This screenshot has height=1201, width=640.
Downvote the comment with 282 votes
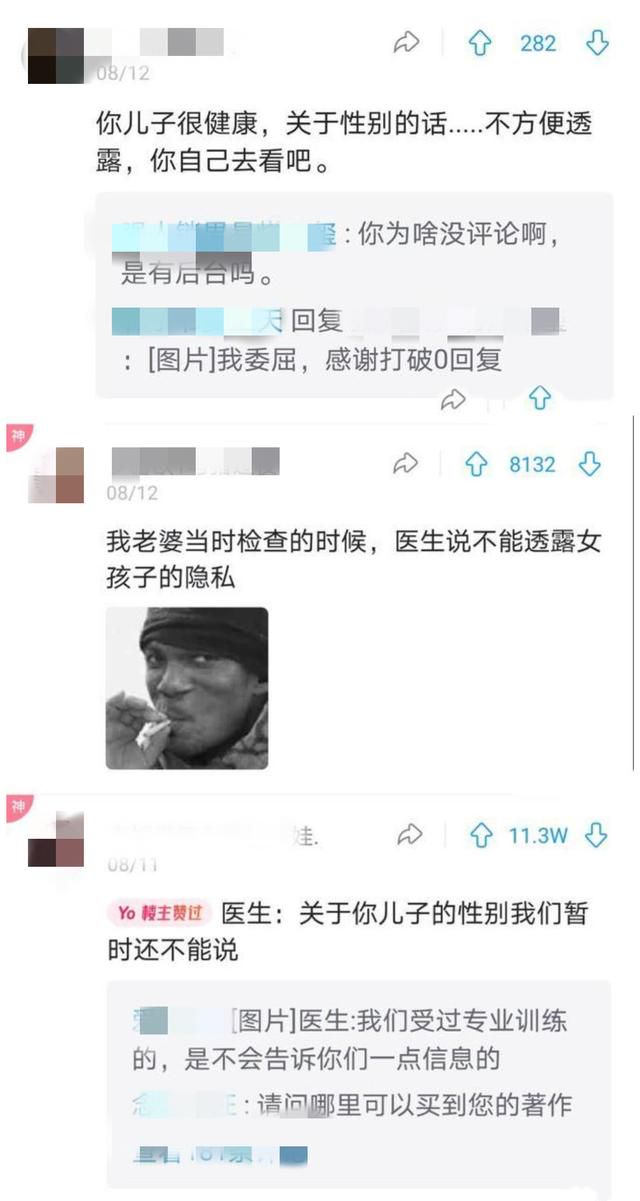(x=597, y=43)
